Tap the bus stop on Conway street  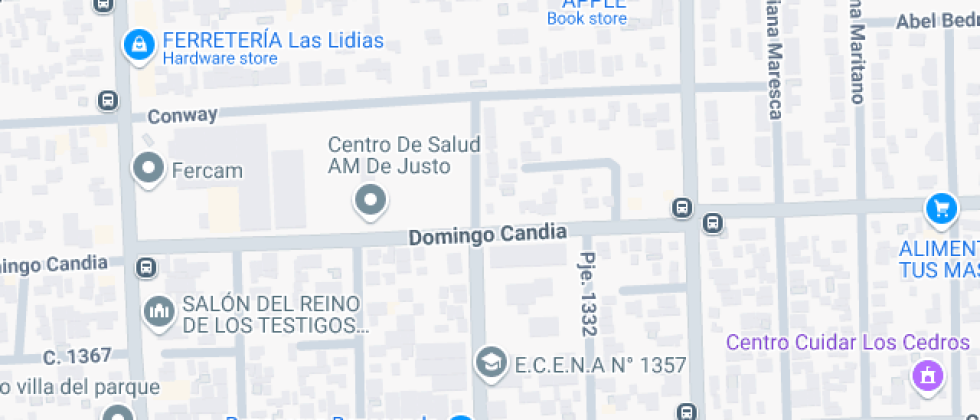[x=107, y=100]
